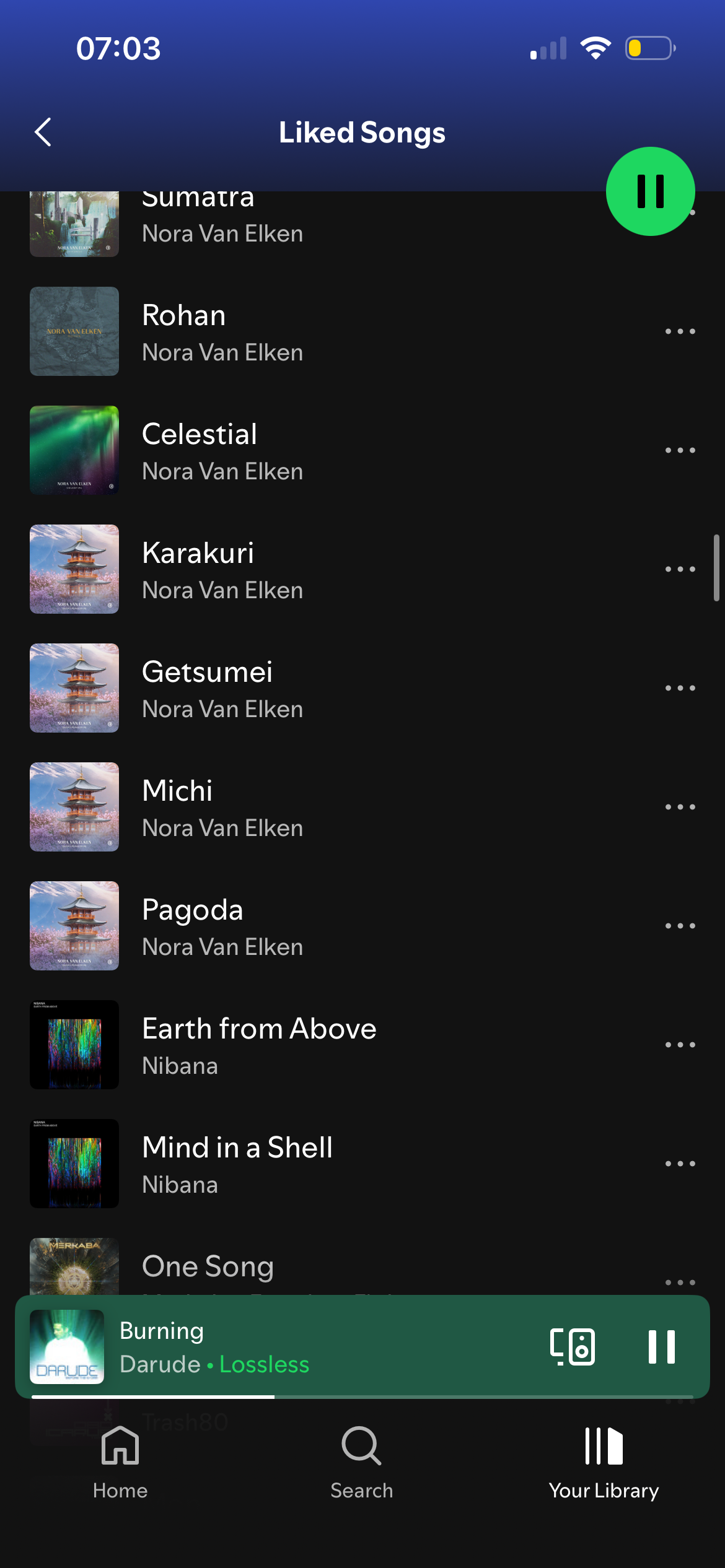Switch to the Search tab

pos(362,1463)
